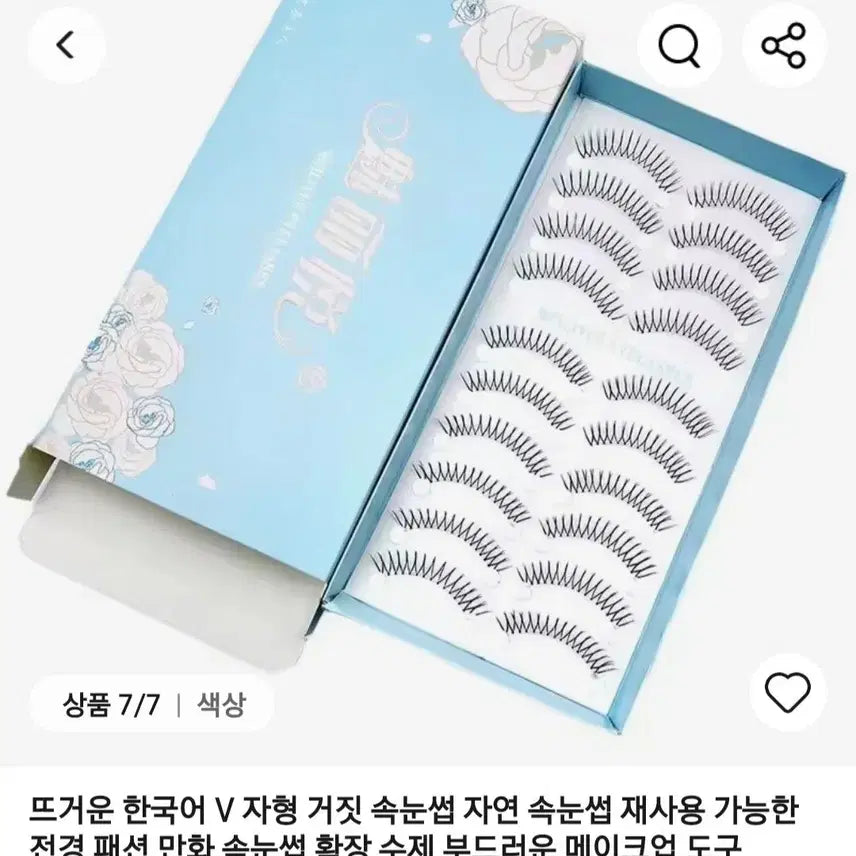Add product to wishlist with heart

click(x=788, y=692)
